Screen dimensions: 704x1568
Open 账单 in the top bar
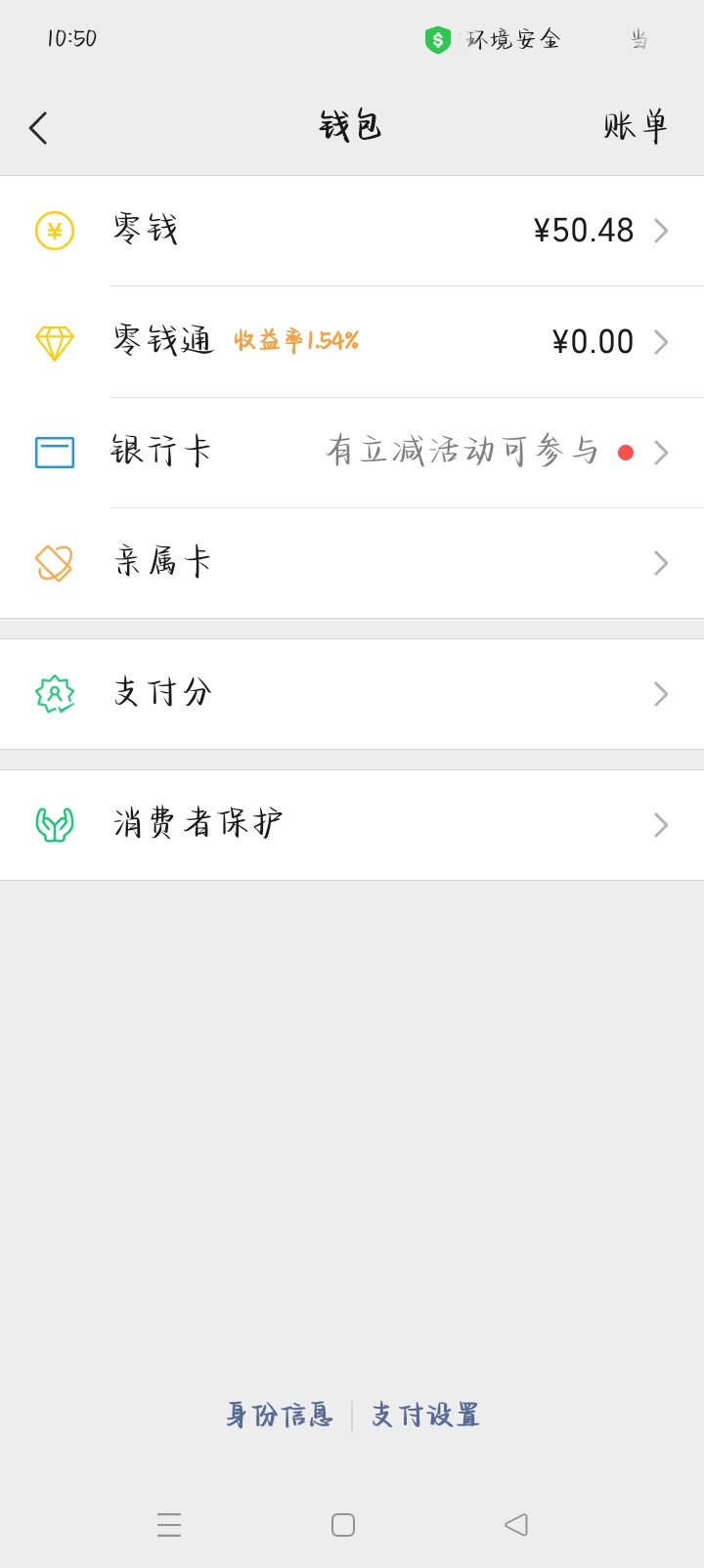pos(636,127)
